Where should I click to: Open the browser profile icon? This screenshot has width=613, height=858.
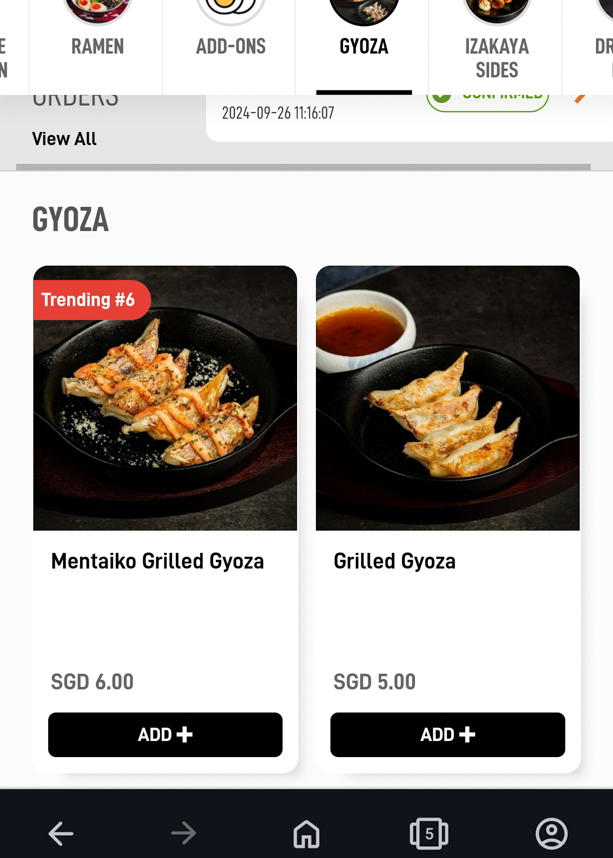pos(551,833)
